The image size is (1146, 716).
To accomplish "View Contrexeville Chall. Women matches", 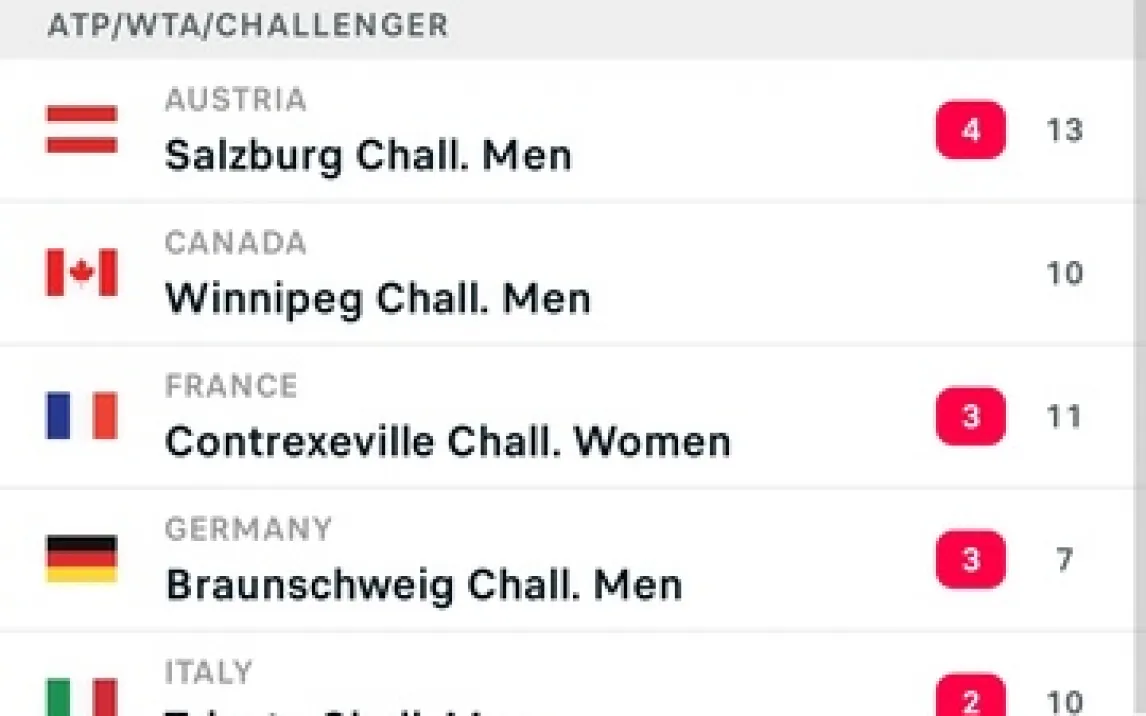I will 447,441.
